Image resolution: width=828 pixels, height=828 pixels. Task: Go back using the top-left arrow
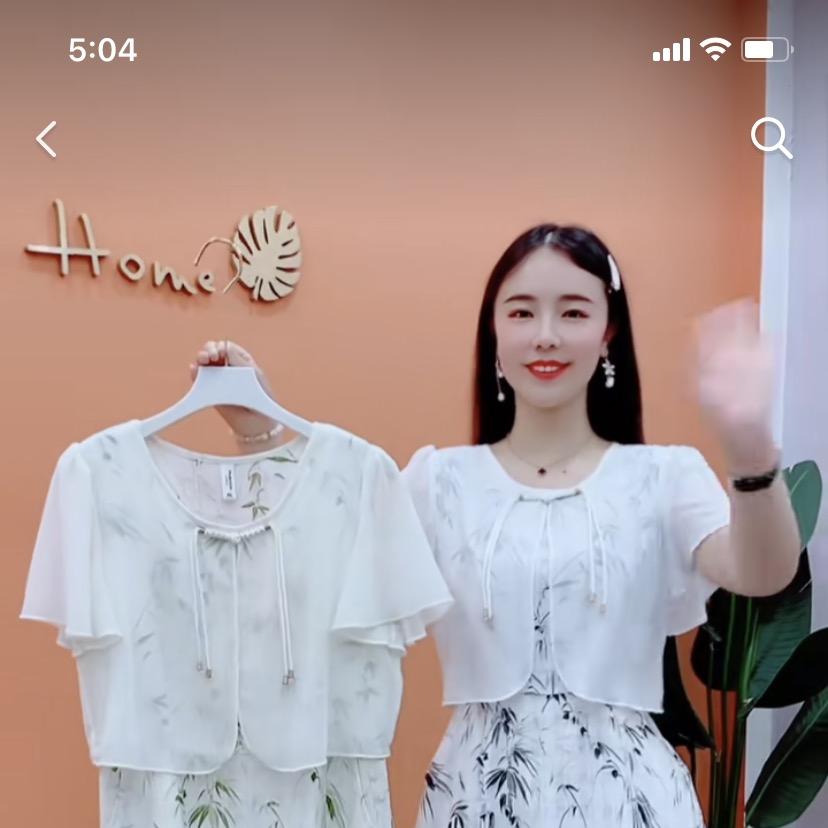pyautogui.click(x=46, y=139)
